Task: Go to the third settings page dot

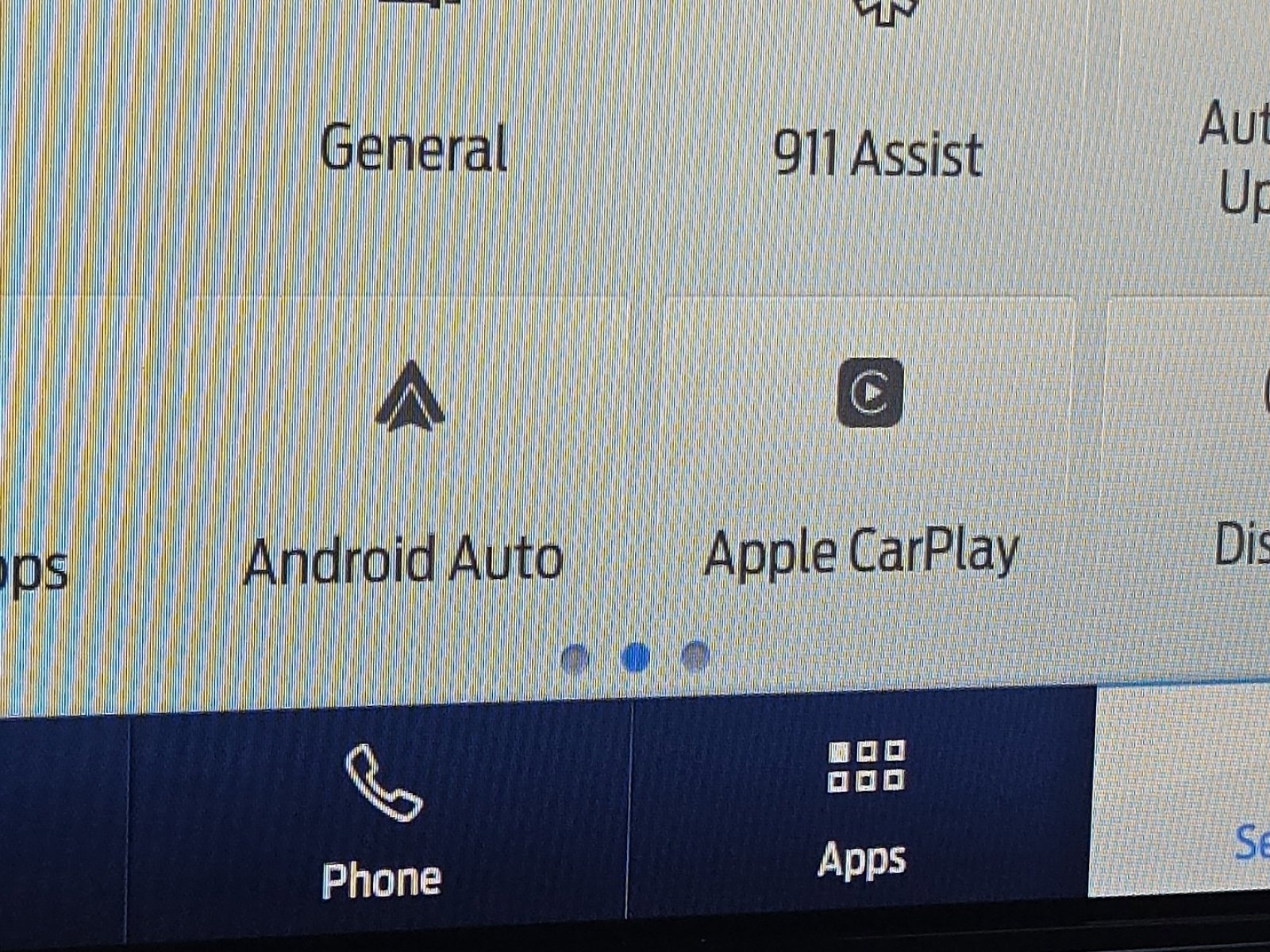Action: pos(695,656)
